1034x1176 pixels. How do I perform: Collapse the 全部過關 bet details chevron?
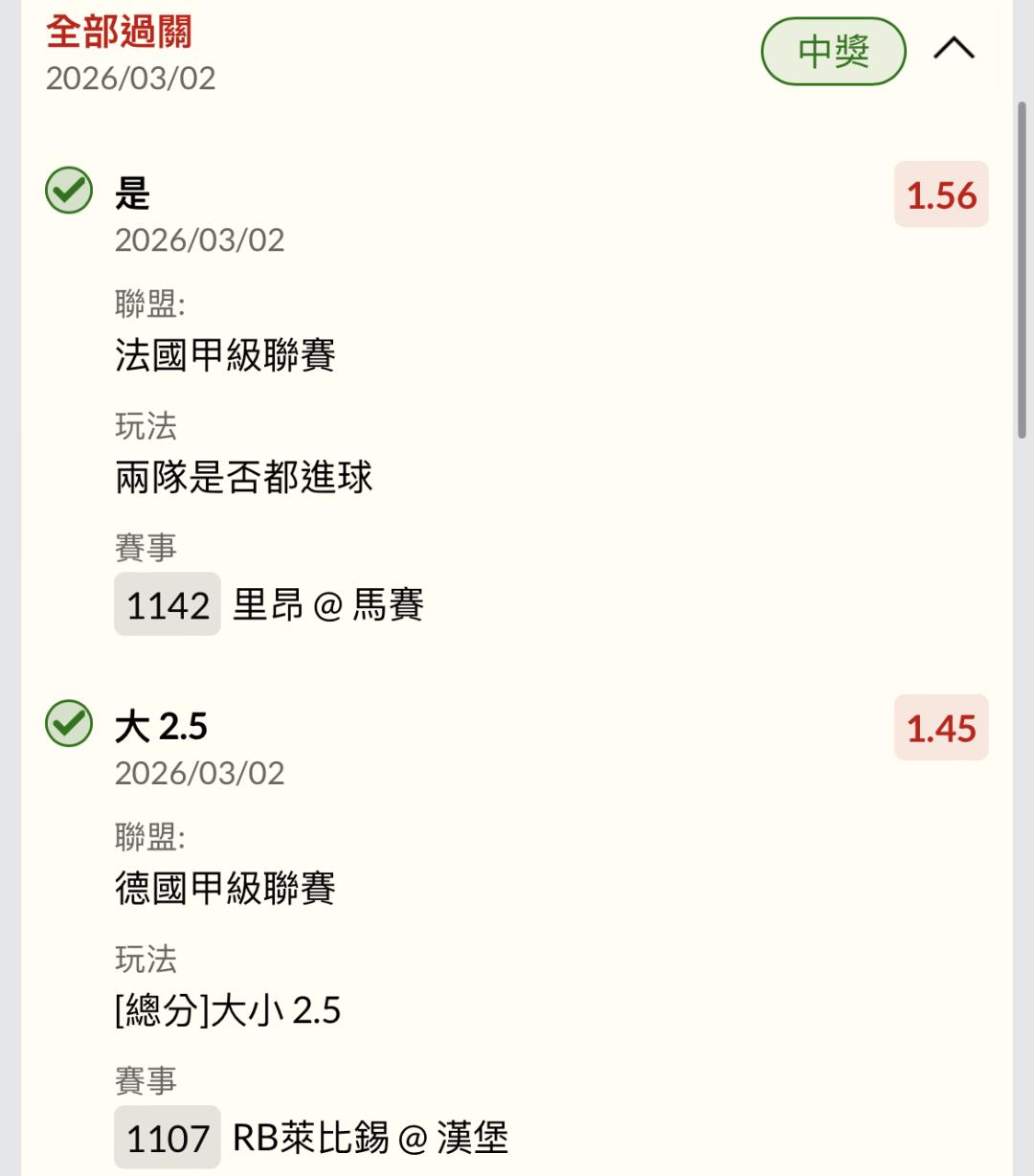pos(954,49)
